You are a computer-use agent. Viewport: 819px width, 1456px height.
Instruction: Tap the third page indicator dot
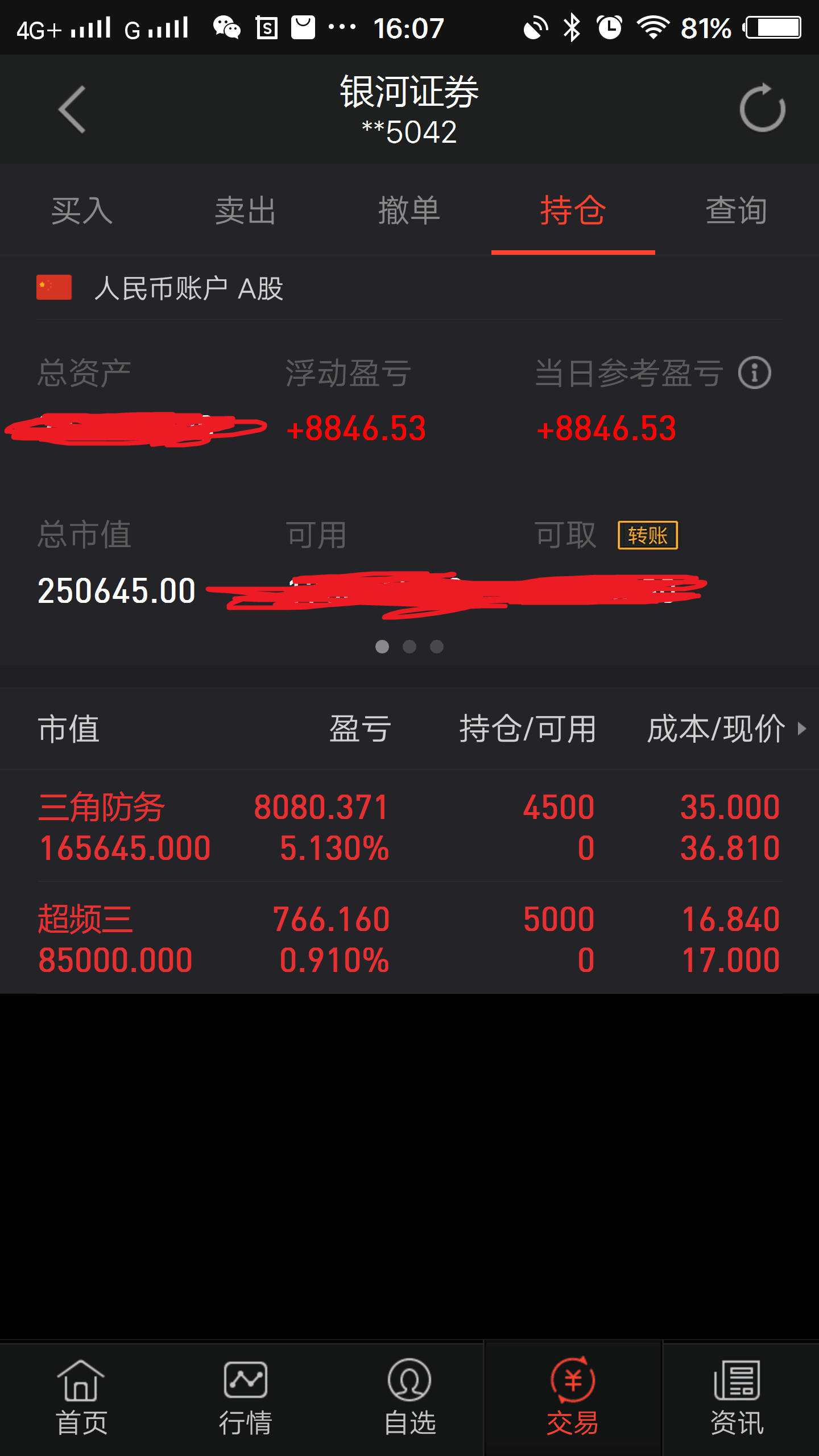click(x=437, y=647)
